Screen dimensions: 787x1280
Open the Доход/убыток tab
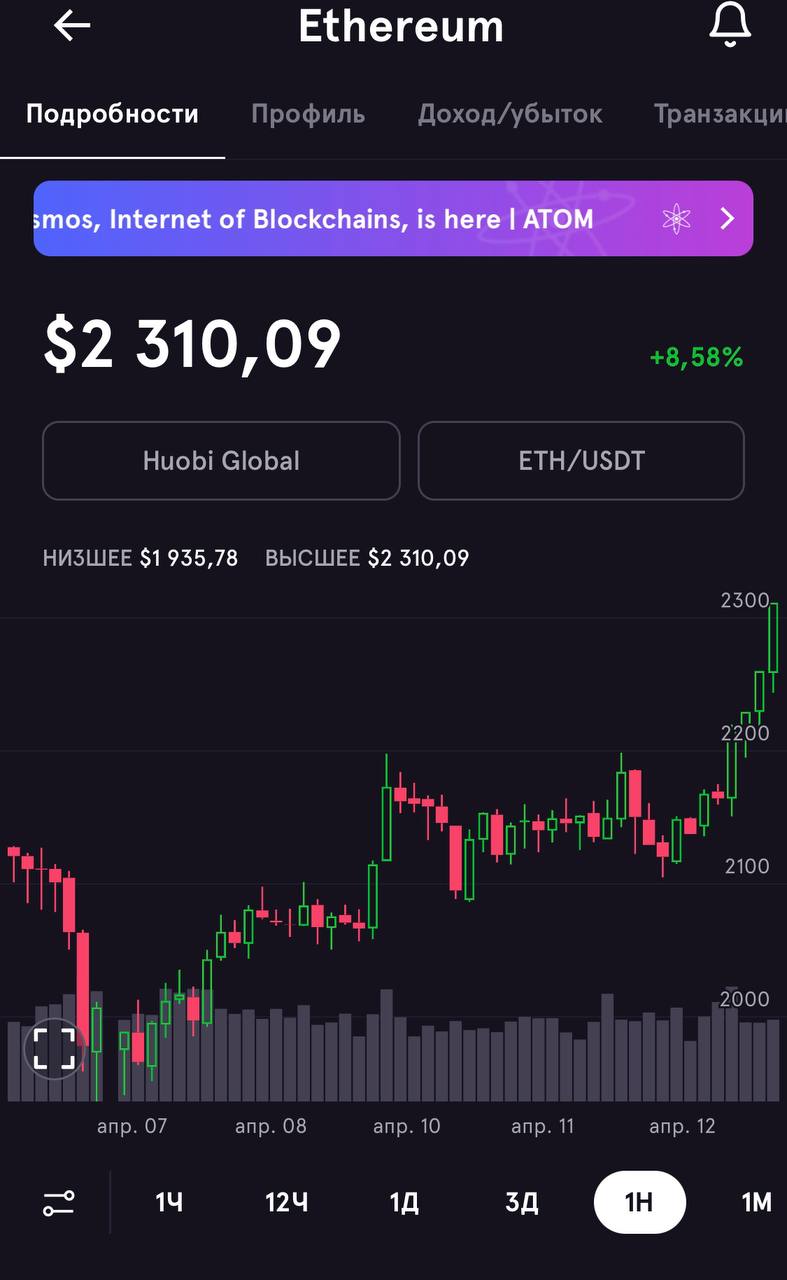(x=510, y=114)
